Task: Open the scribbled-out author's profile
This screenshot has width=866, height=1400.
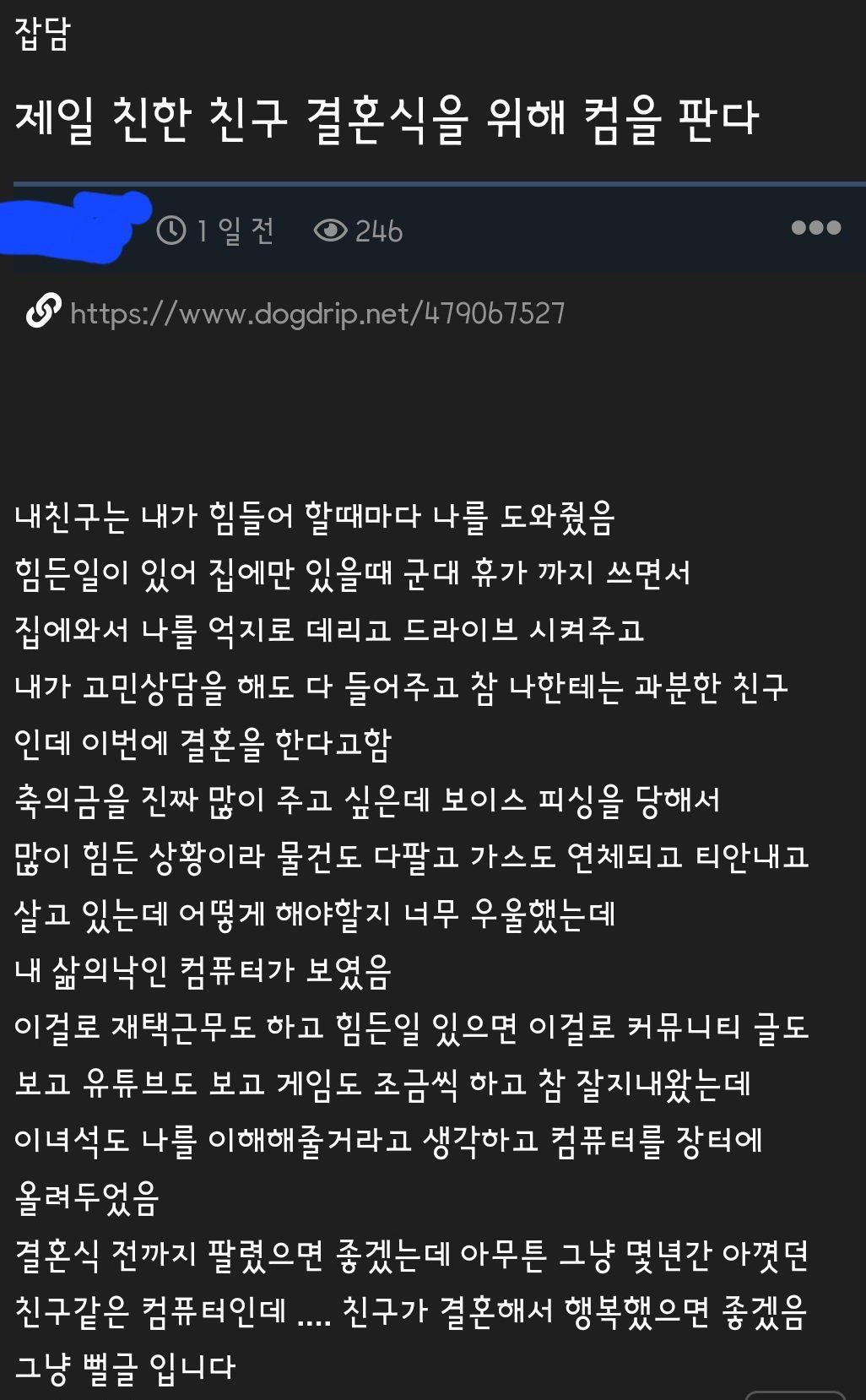Action: click(x=72, y=226)
